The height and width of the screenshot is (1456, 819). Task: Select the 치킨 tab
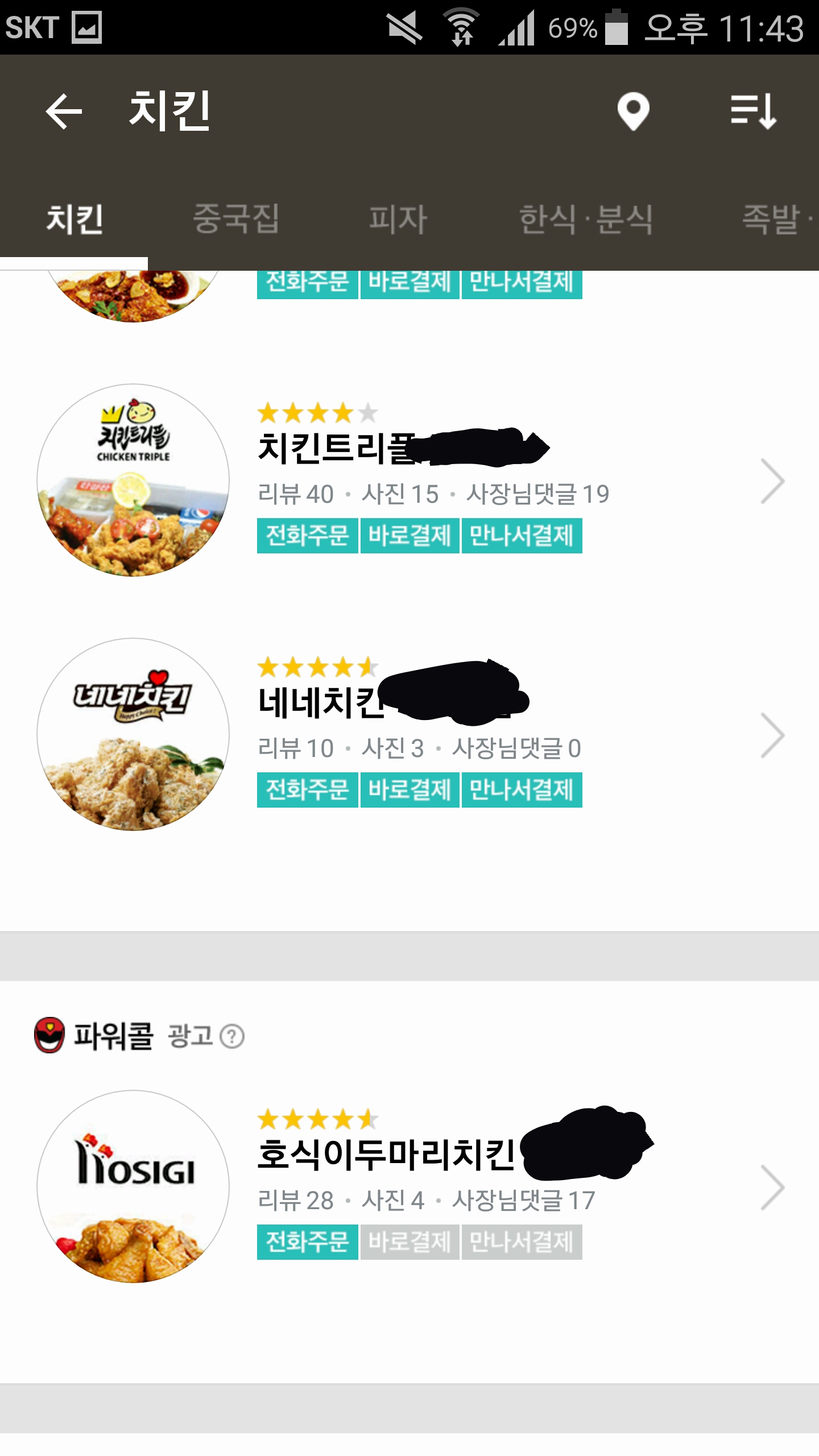click(x=75, y=219)
